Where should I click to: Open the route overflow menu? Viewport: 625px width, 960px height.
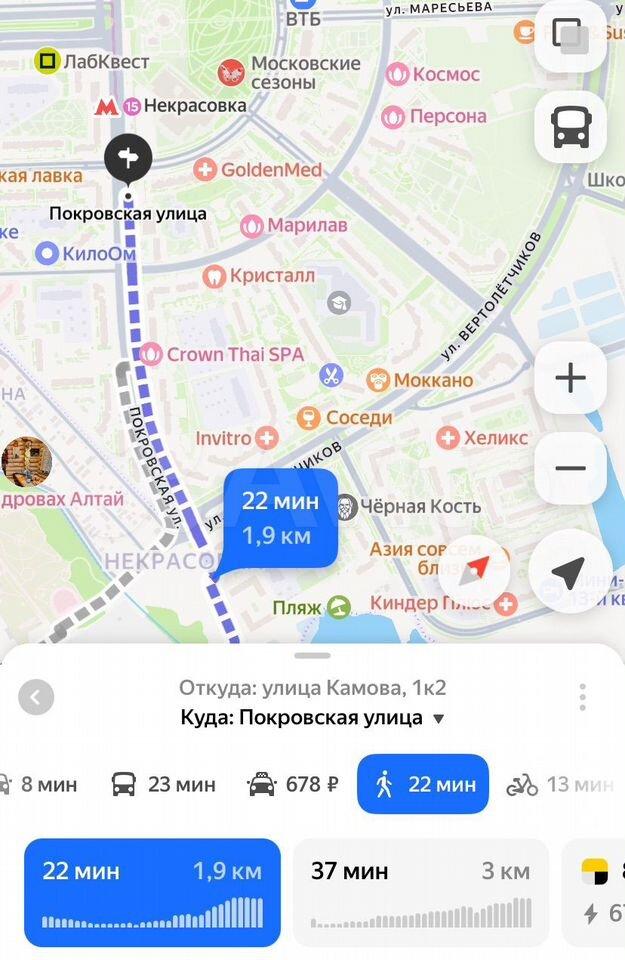coord(582,697)
